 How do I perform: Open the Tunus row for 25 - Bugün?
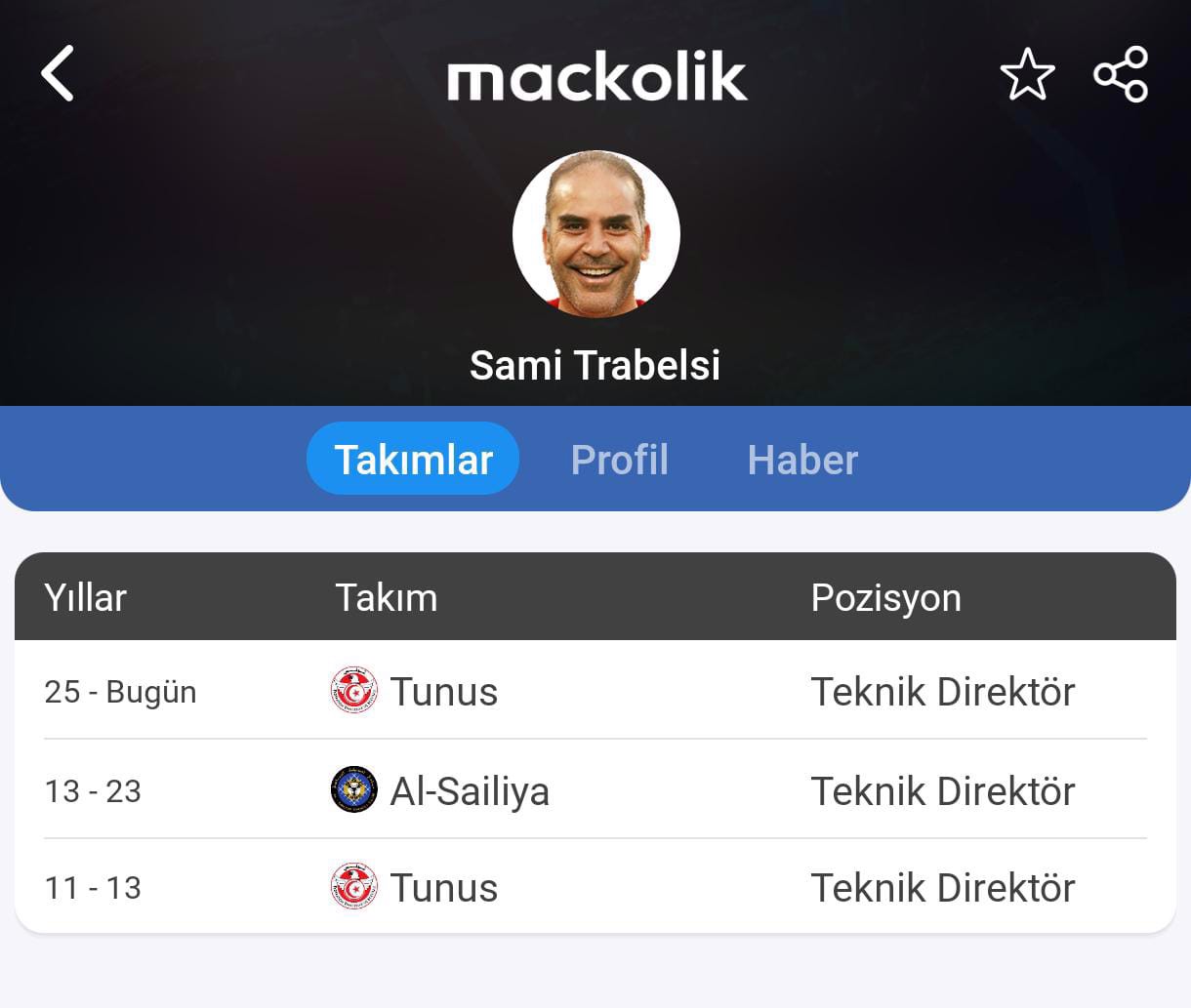pos(444,691)
